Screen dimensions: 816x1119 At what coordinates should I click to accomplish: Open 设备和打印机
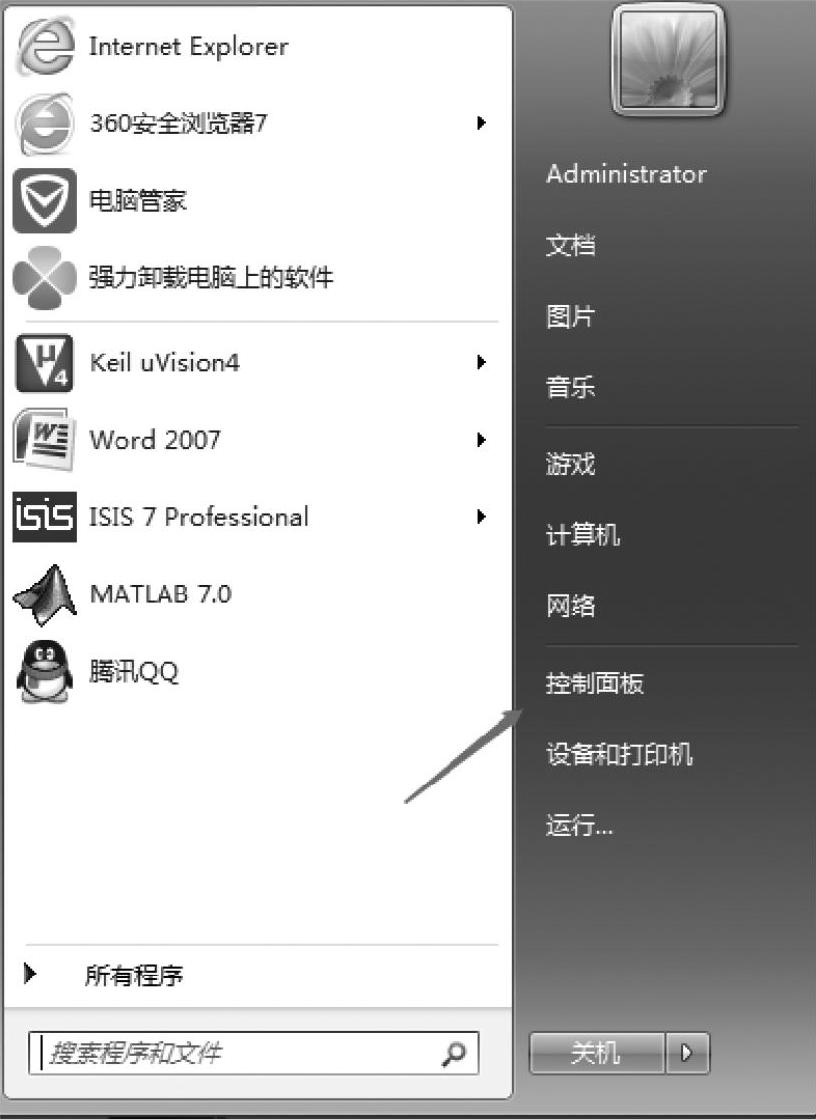tap(619, 754)
